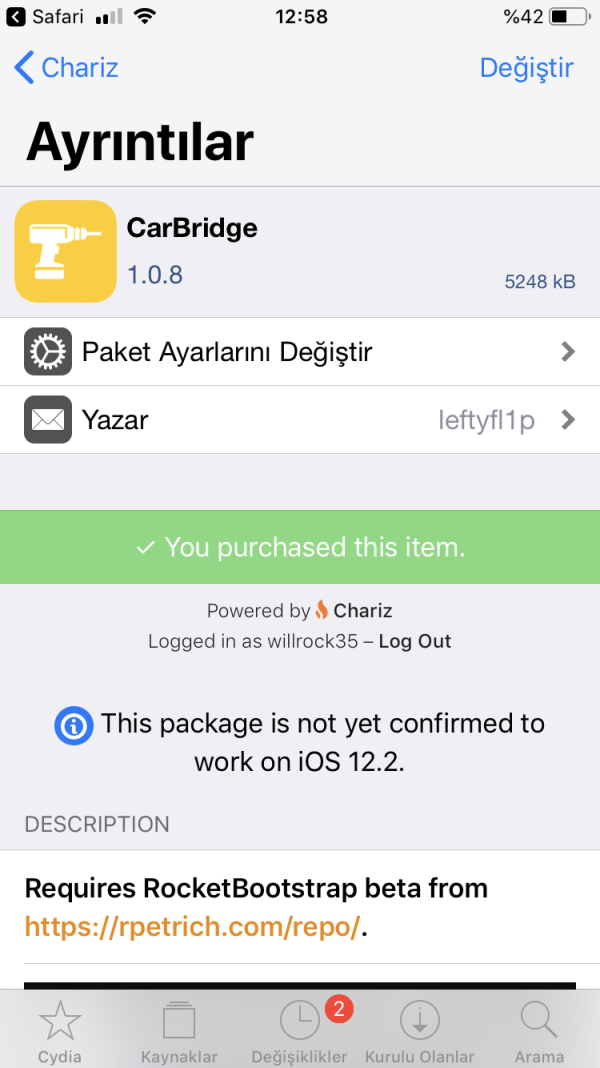
Task: Switch to the Cydia tab
Action: (60, 1030)
